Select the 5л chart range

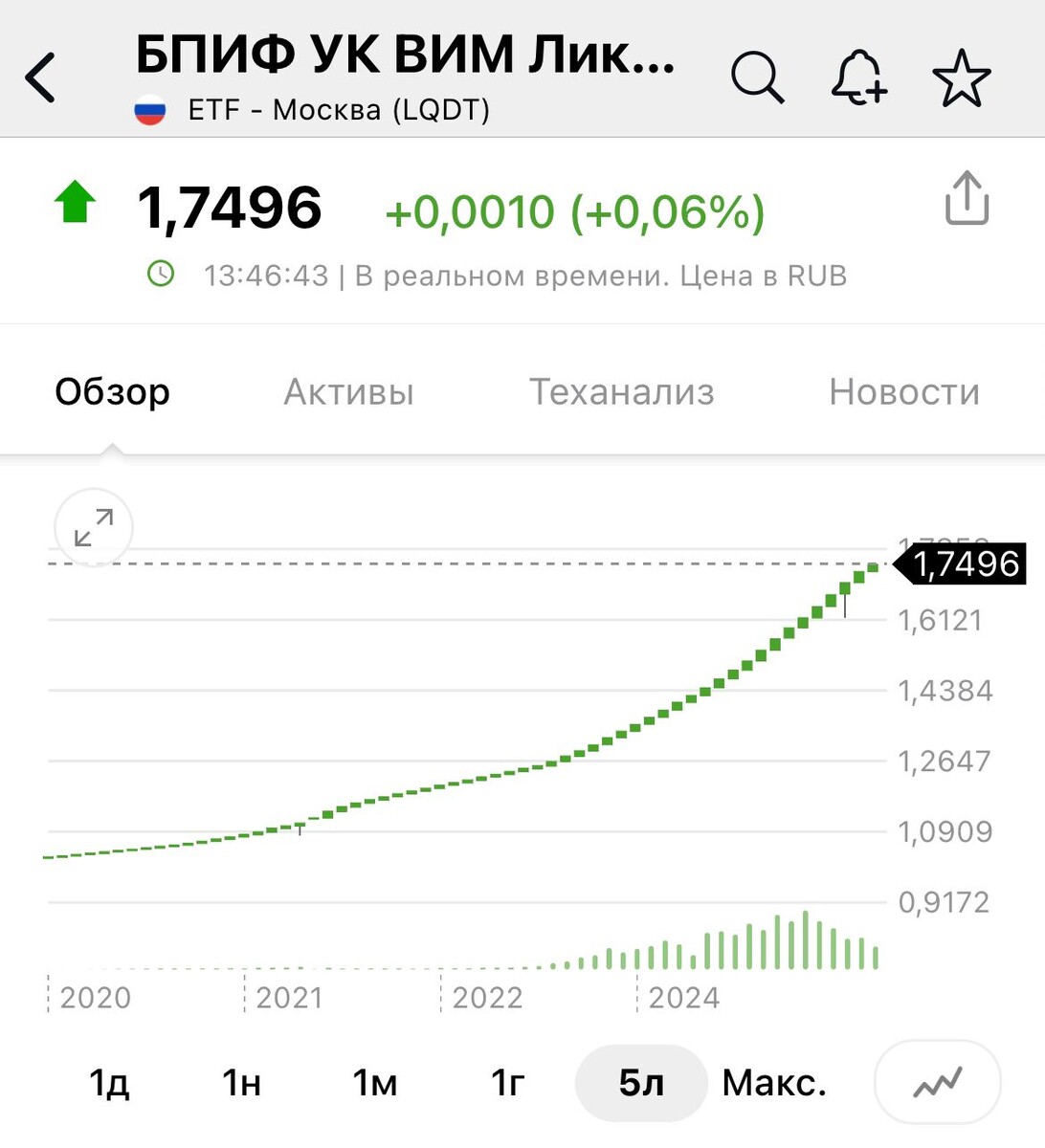click(x=640, y=1083)
